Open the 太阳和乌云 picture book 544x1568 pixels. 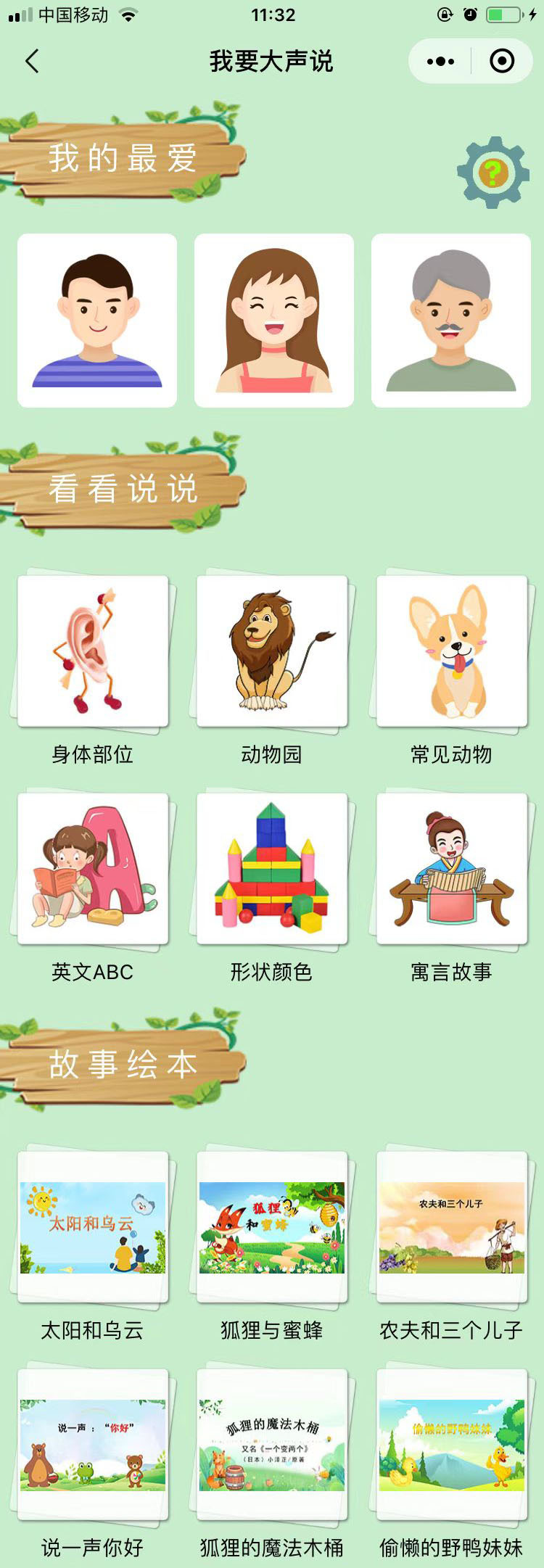tap(93, 1227)
